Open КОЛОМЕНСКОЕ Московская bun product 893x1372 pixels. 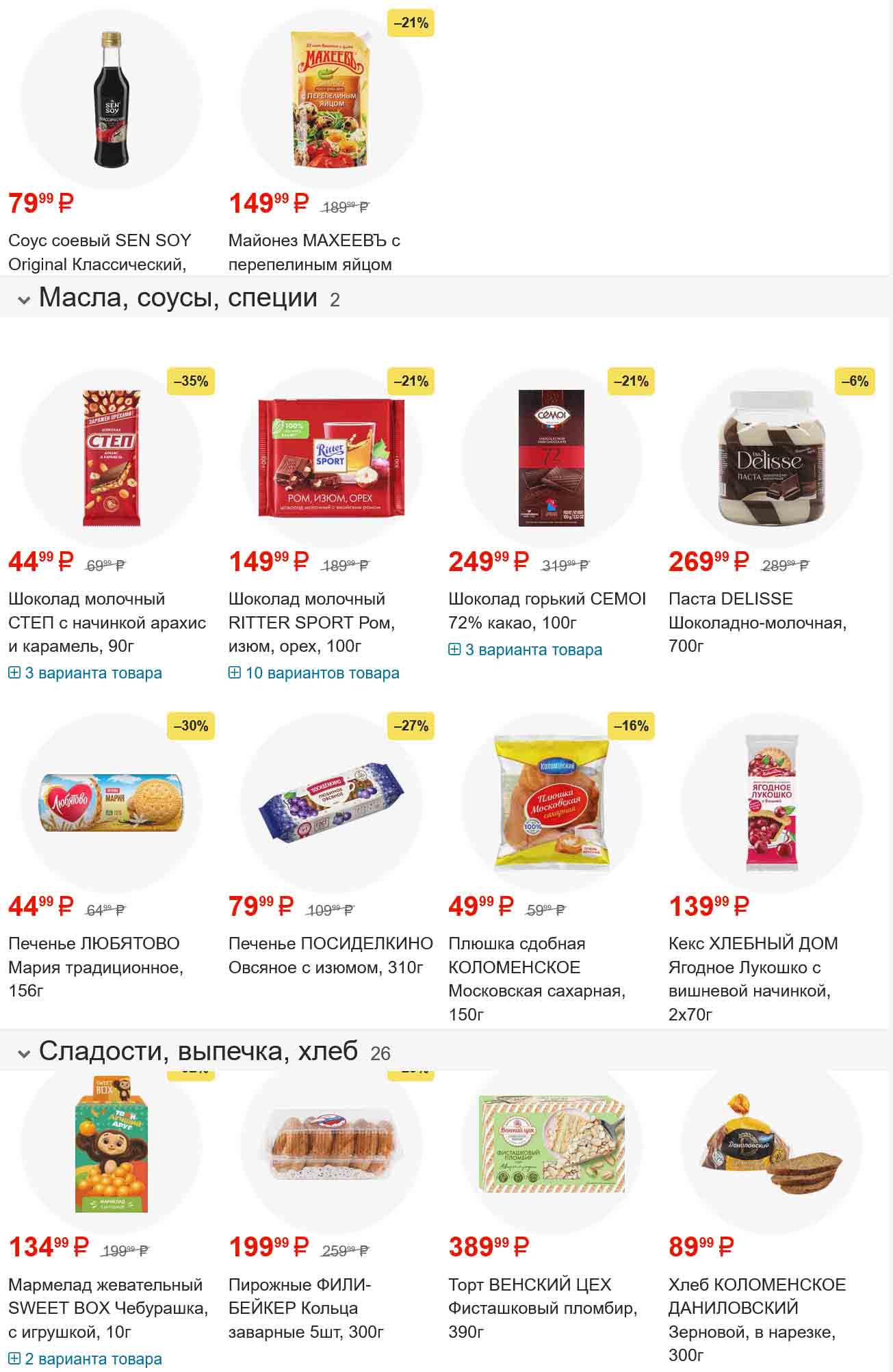[536, 978]
